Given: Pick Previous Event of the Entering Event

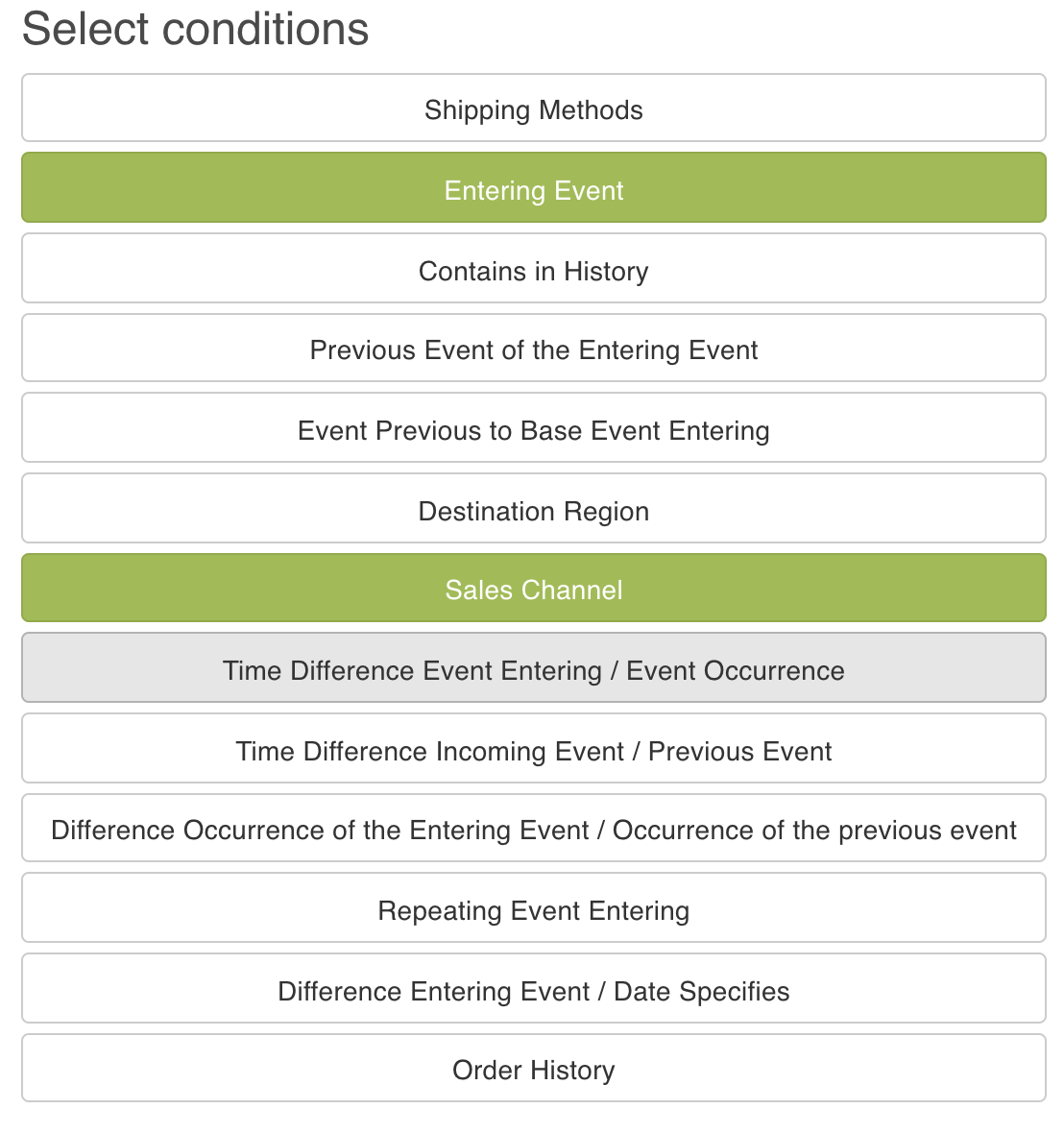Looking at the screenshot, I should 533,350.
